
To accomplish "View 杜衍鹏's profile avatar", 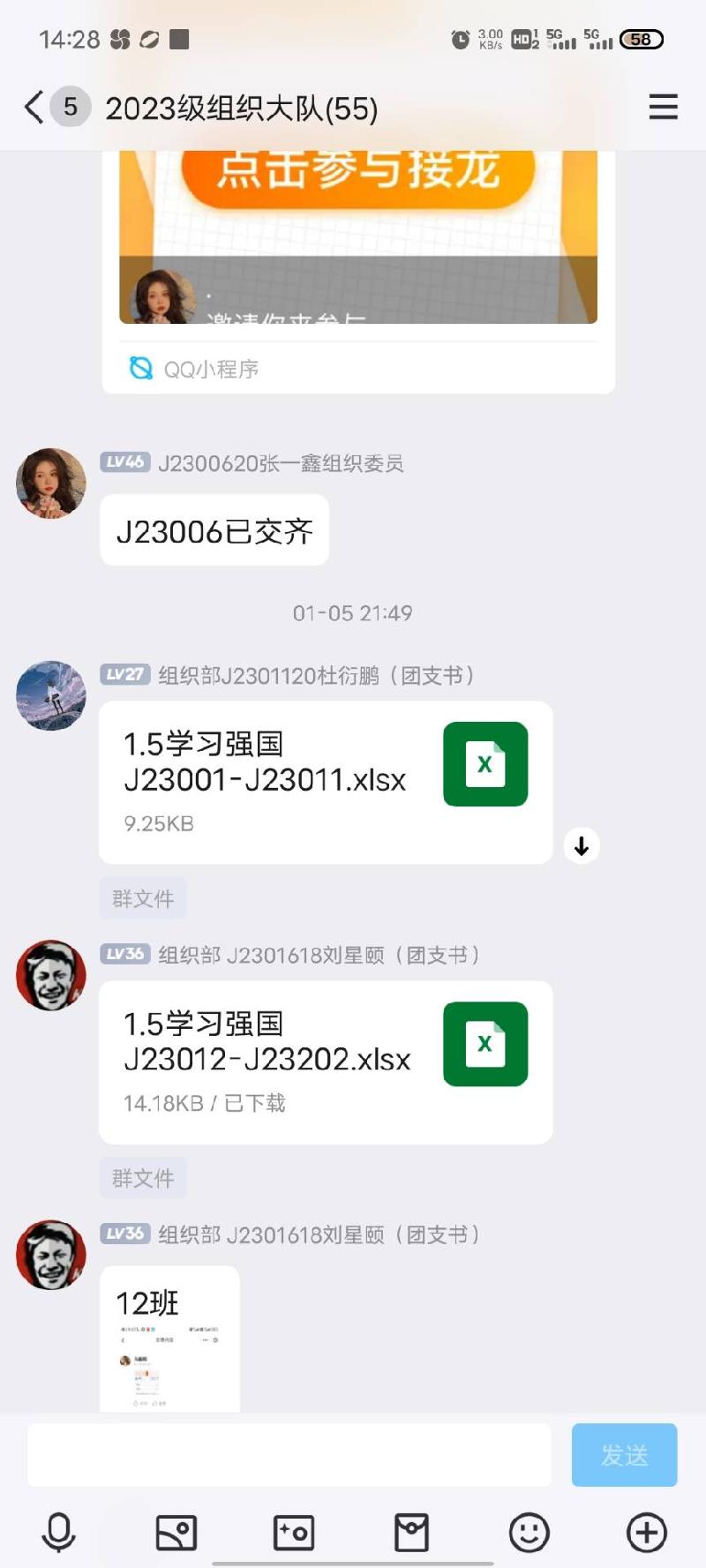I will coord(51,695).
